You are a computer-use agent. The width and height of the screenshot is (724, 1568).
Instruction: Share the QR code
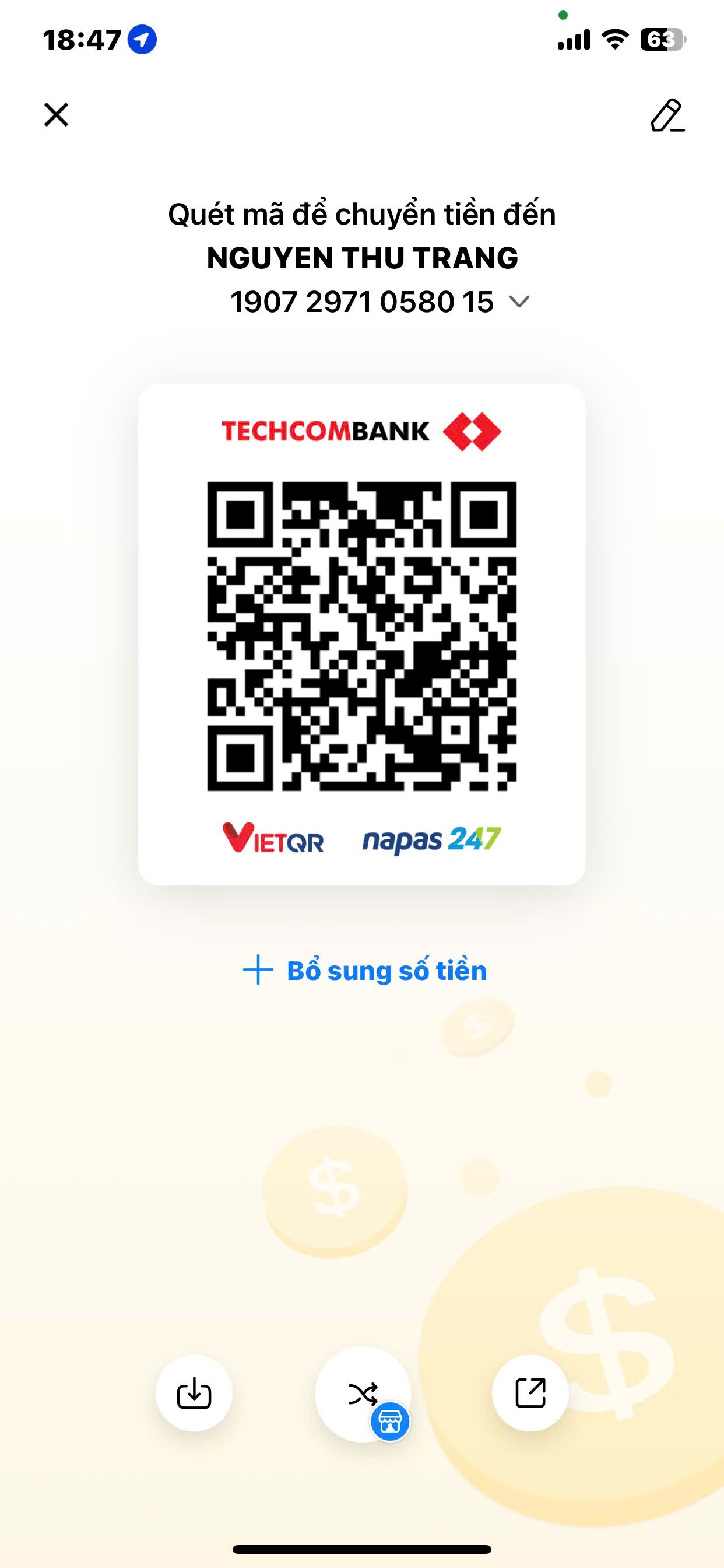530,1392
